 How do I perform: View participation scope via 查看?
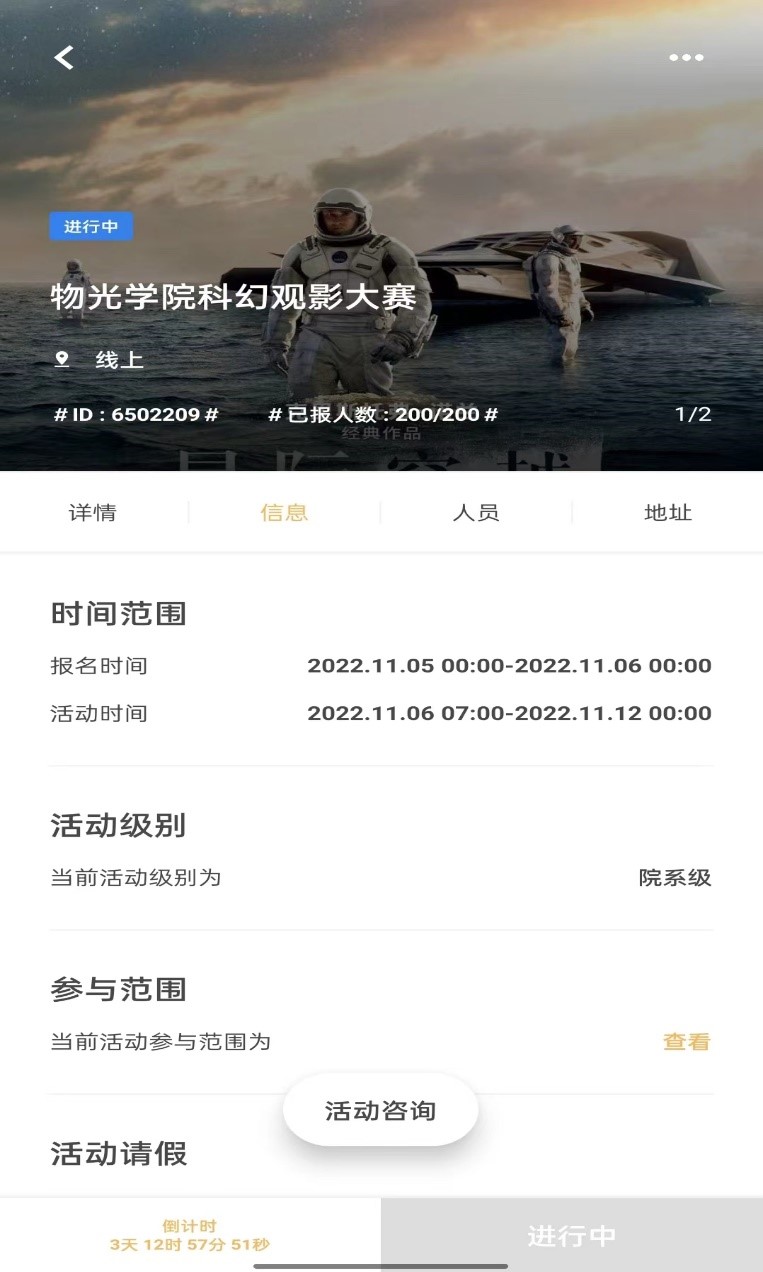[x=686, y=1042]
